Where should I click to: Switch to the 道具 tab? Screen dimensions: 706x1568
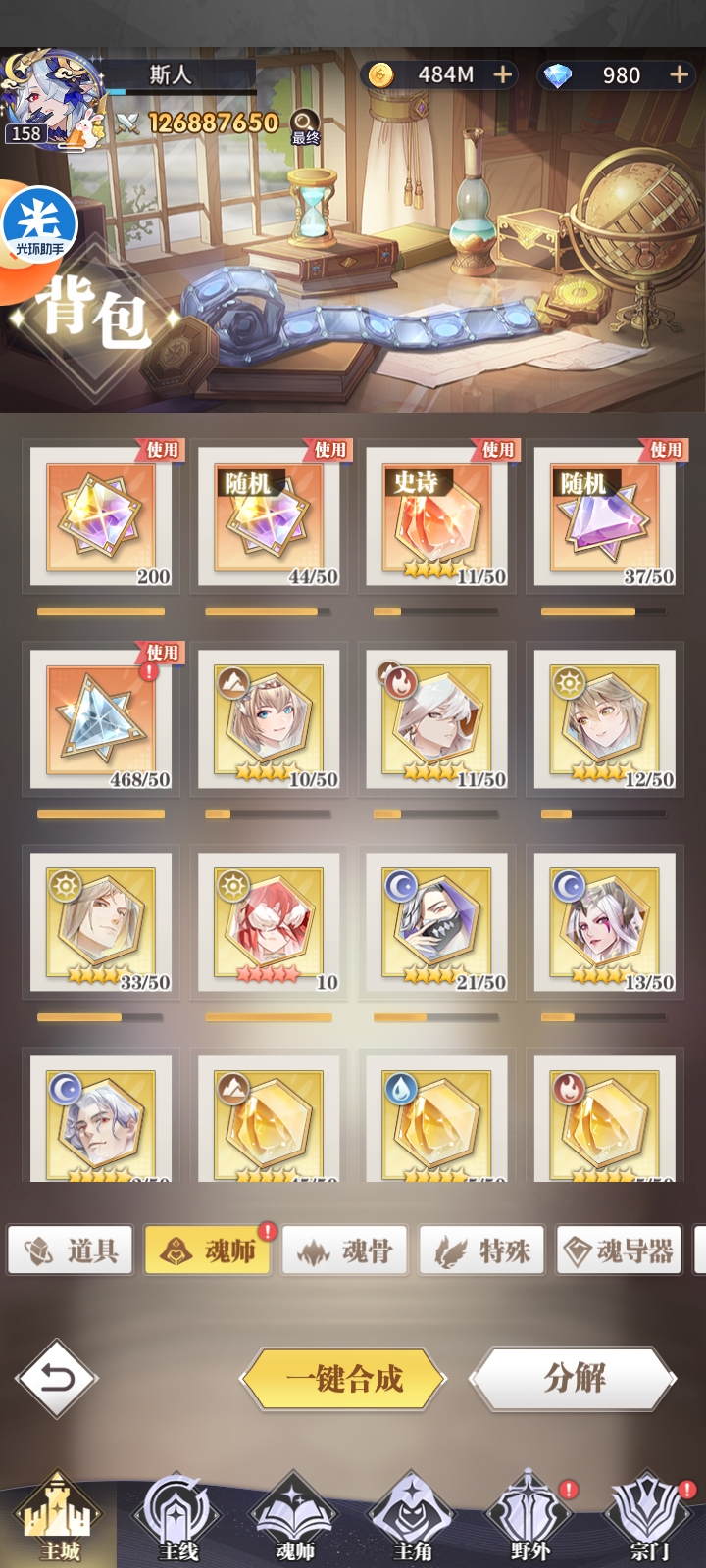click(71, 1250)
